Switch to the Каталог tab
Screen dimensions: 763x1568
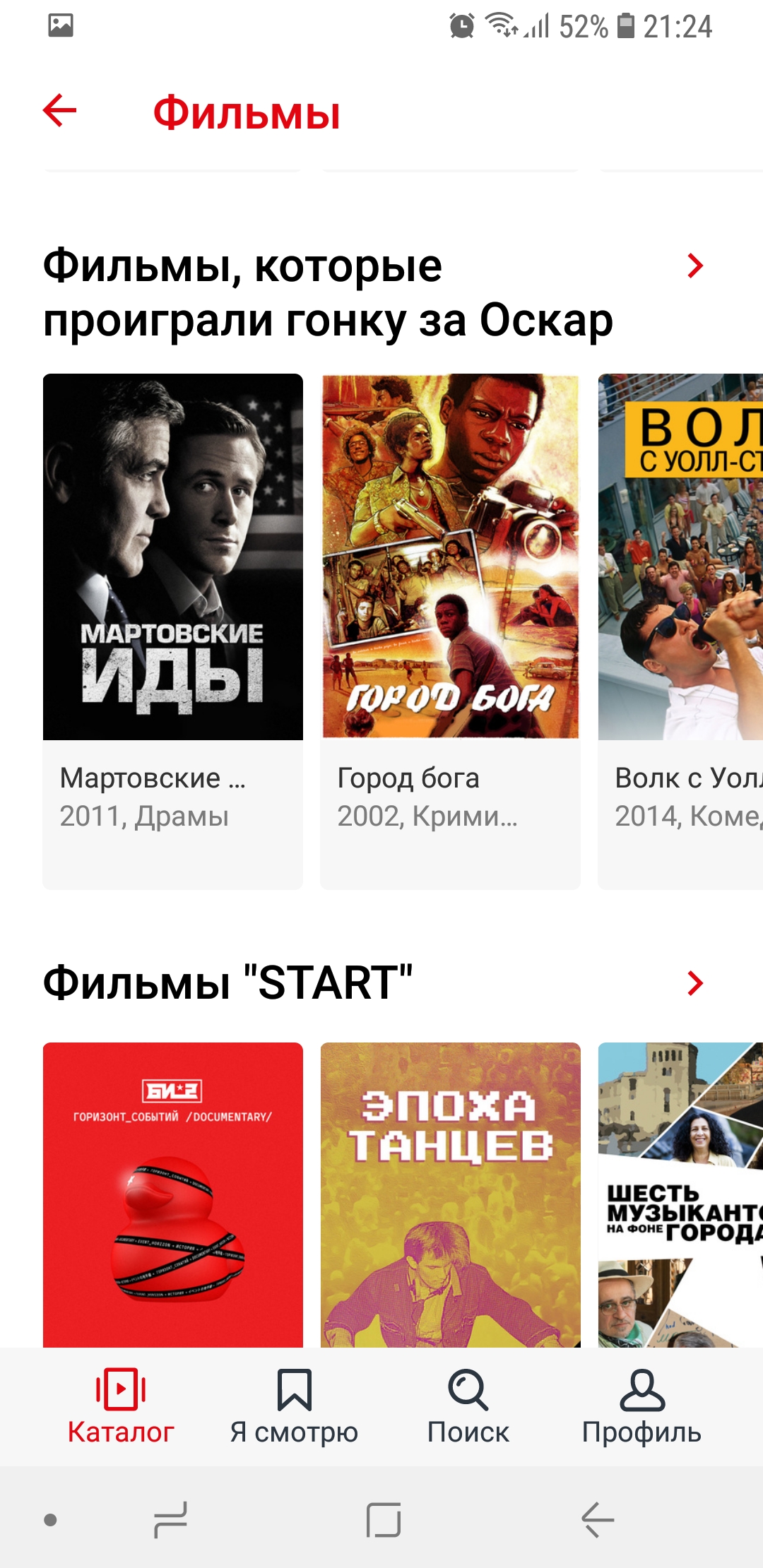[121, 1407]
